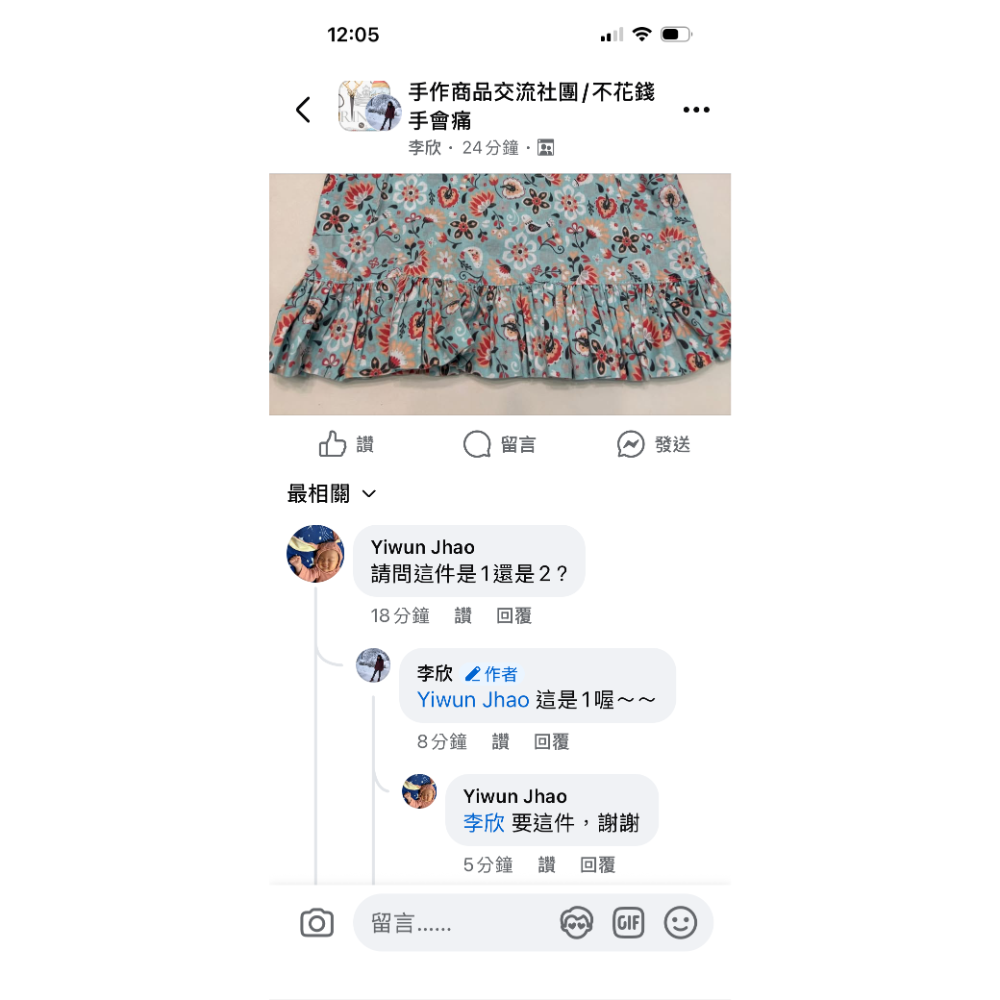Open the floral dress photo
This screenshot has width=1000, height=1000.
500,294
